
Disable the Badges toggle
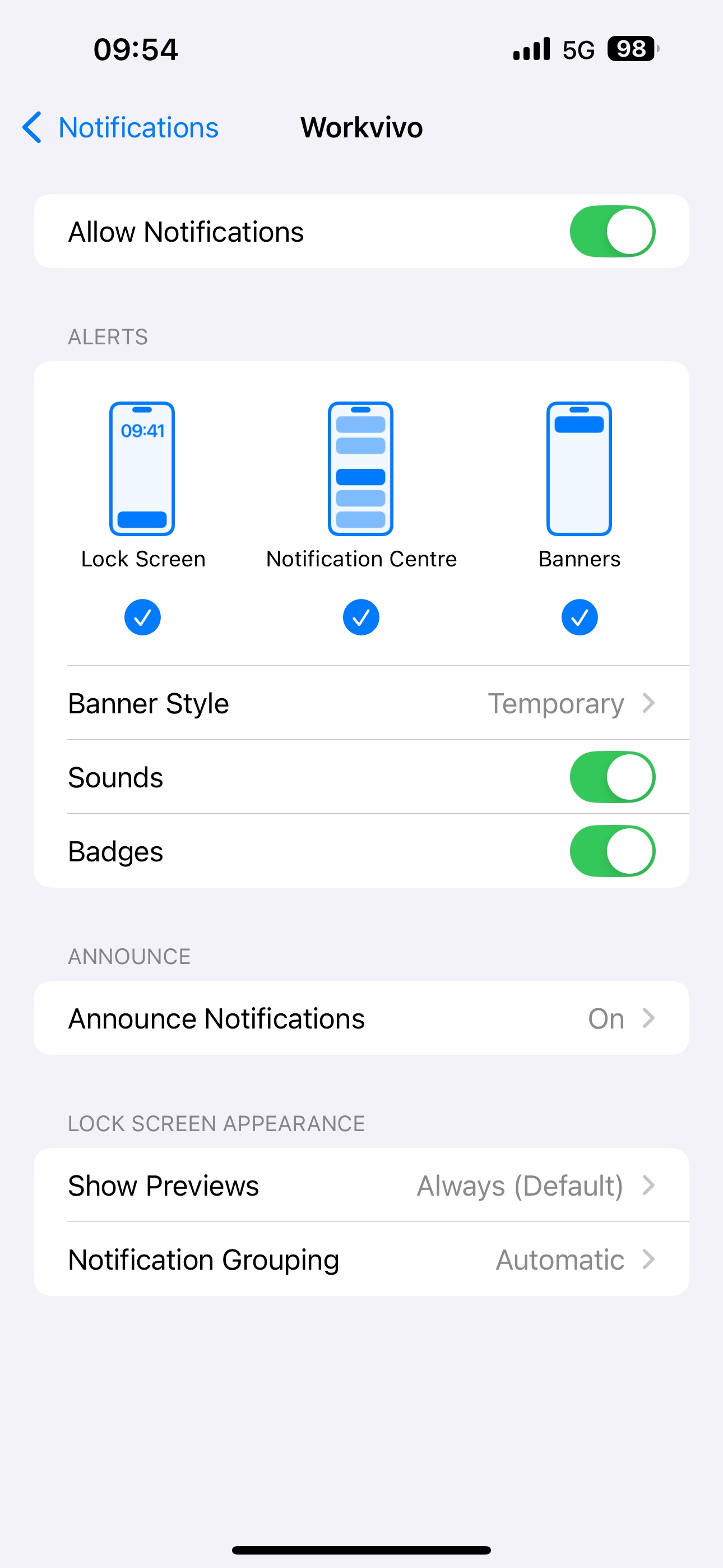click(x=611, y=851)
